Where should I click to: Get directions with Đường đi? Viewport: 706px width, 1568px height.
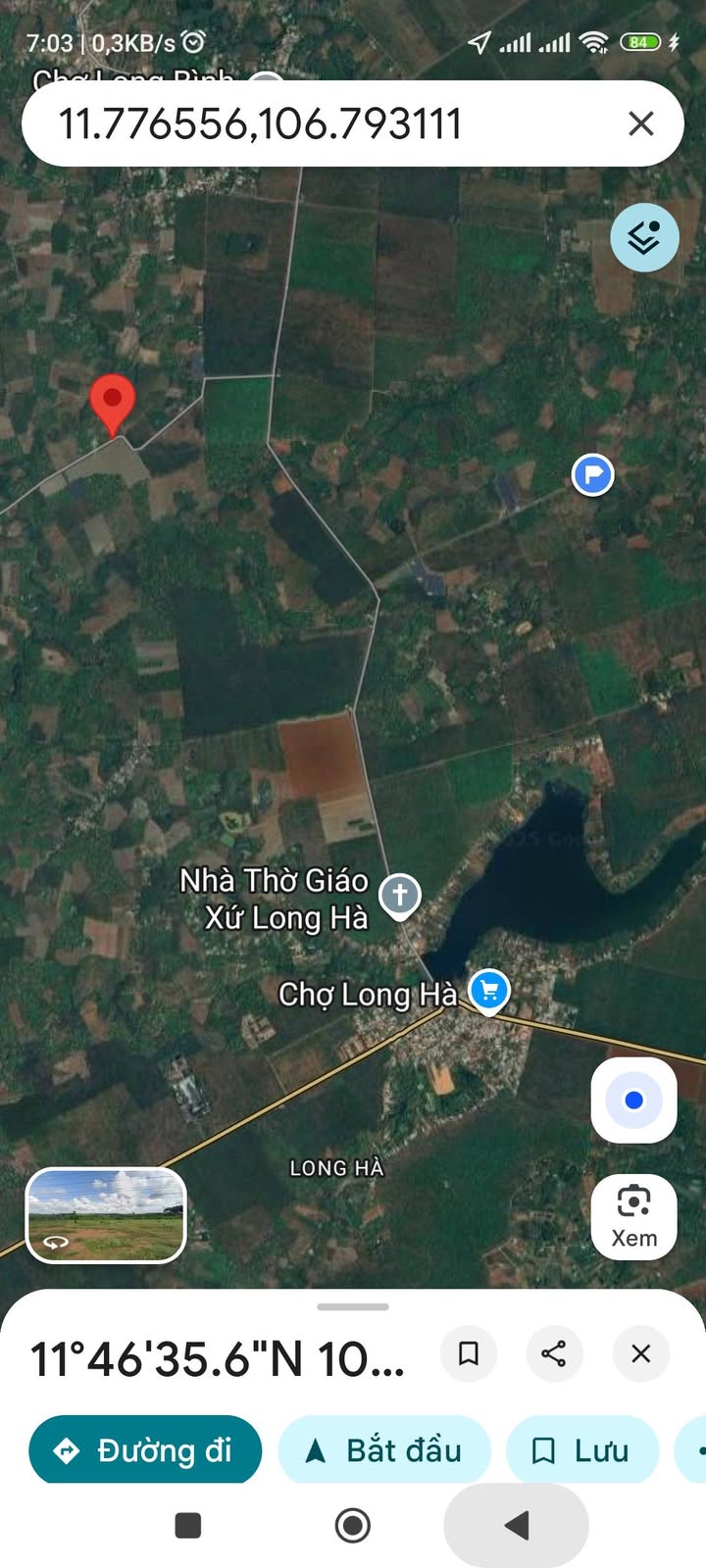pos(145,1450)
